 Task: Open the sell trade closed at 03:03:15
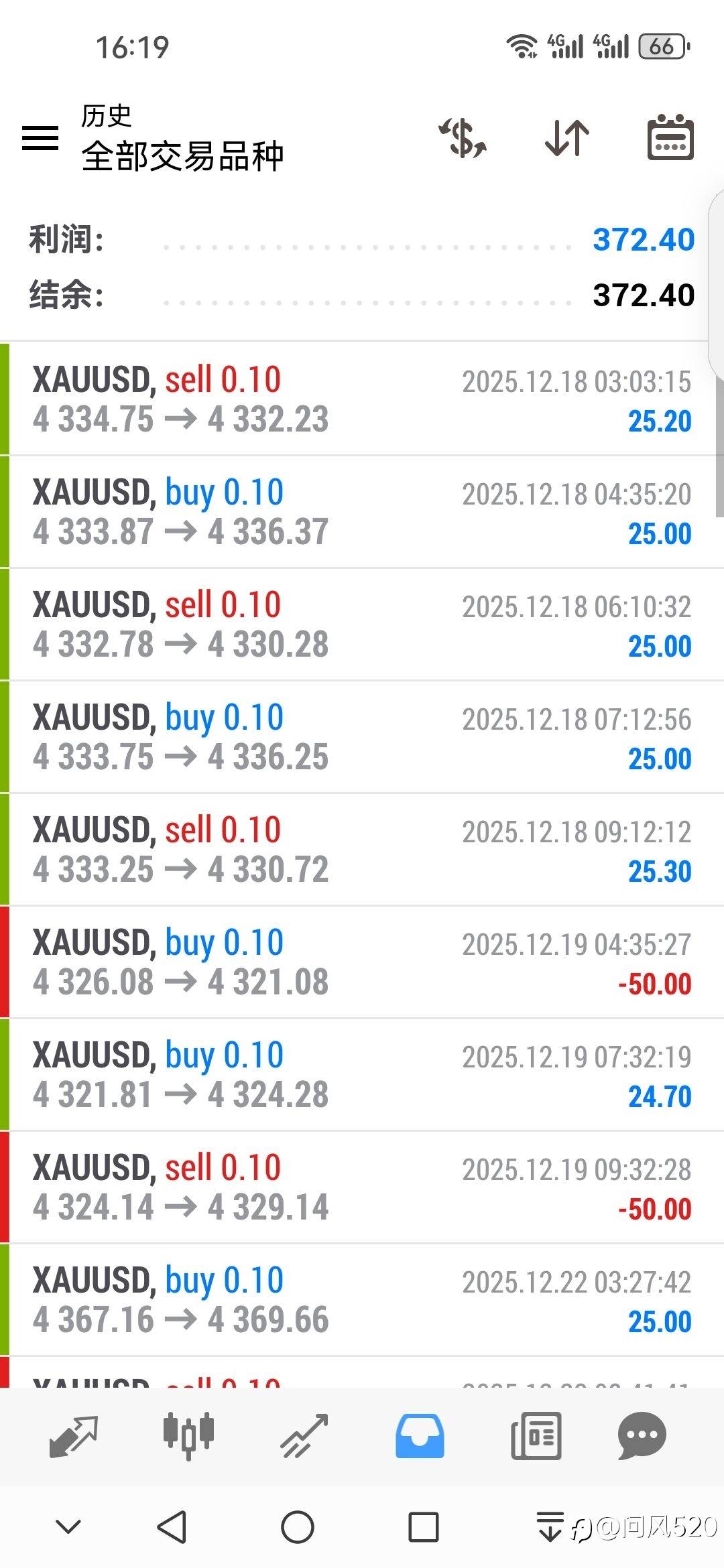pos(362,399)
